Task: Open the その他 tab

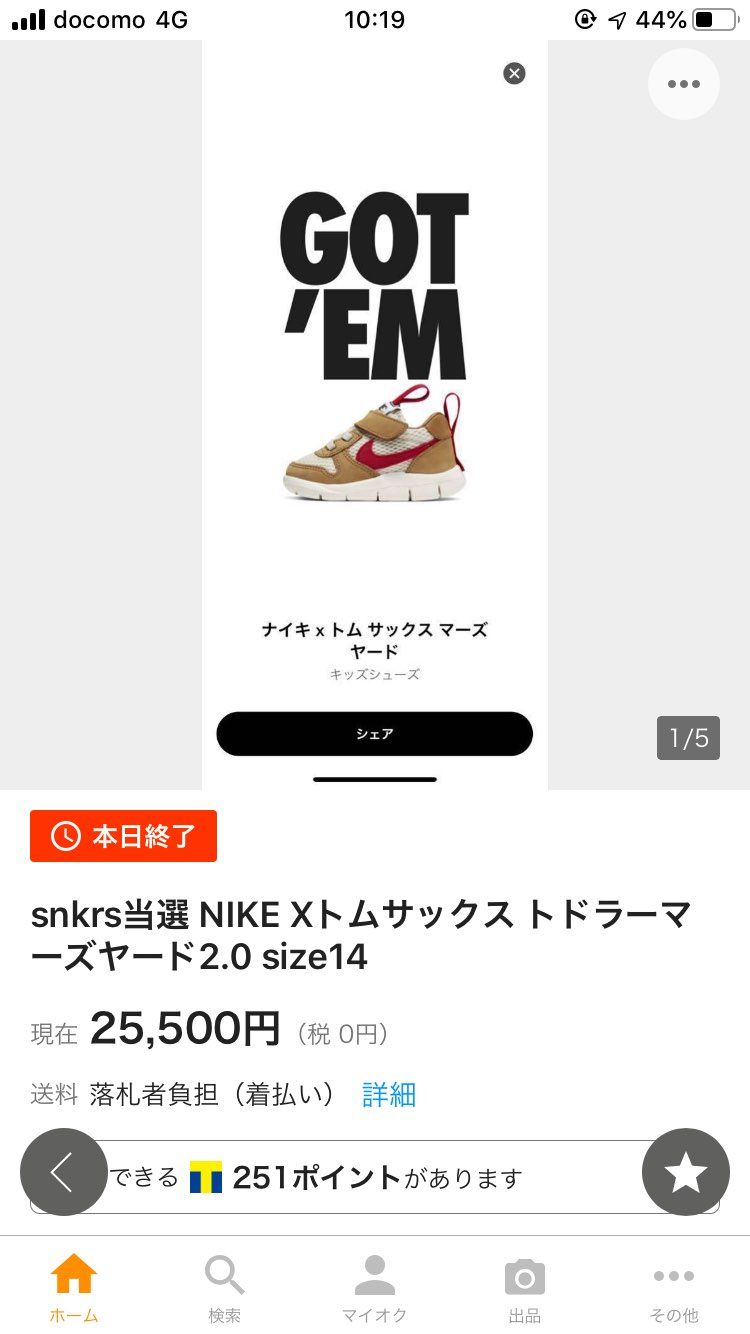Action: pyautogui.click(x=675, y=1288)
